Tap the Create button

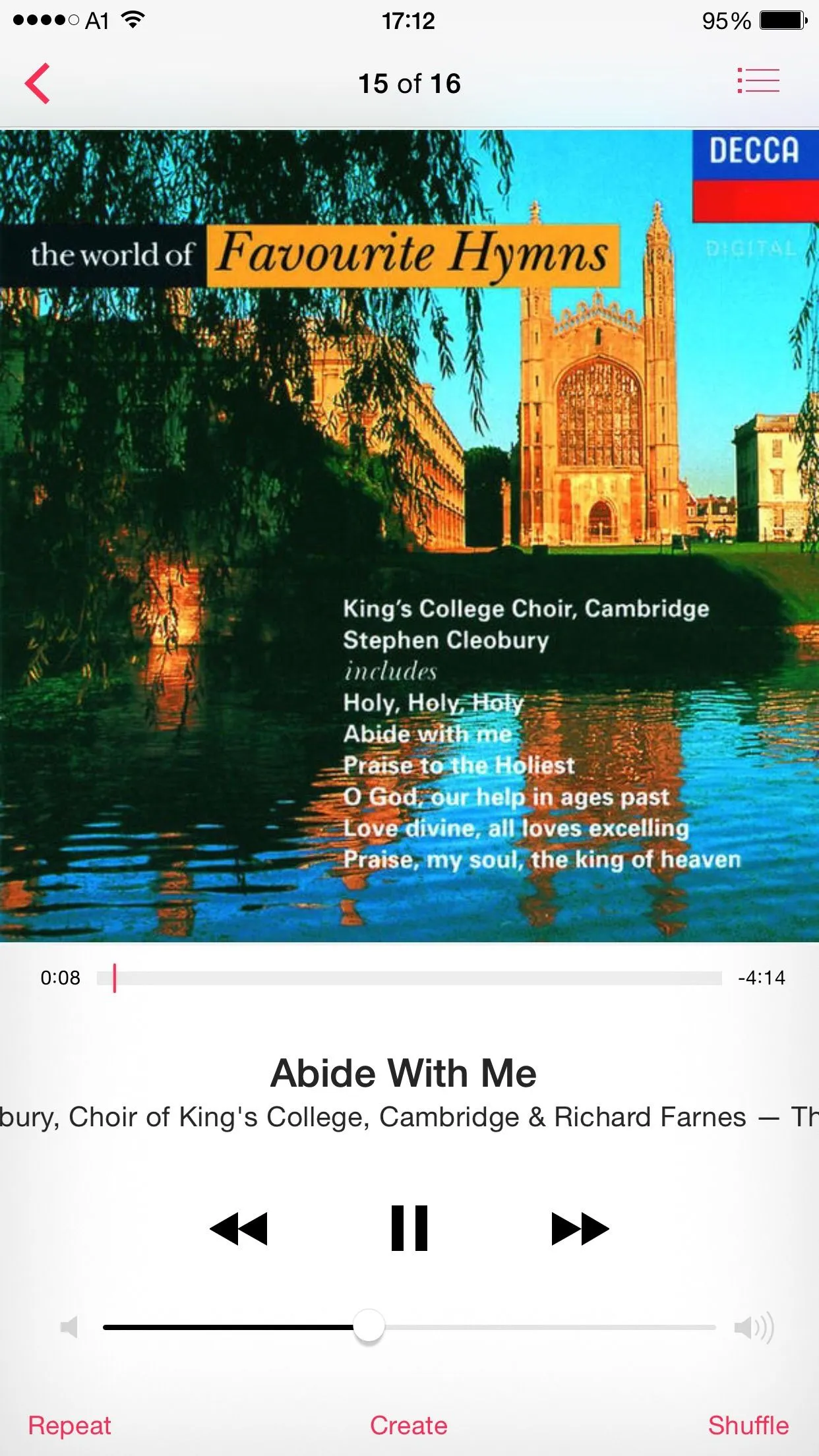[409, 1425]
